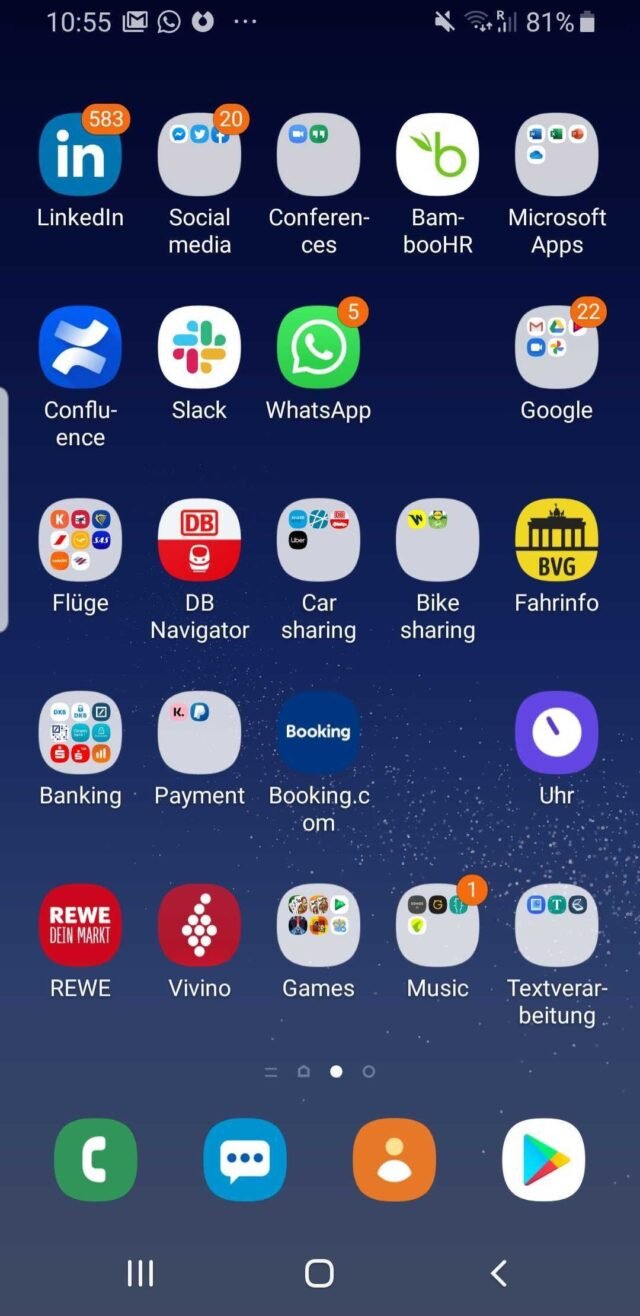Open the phone dialer in the dock
This screenshot has width=640, height=1316.
click(x=95, y=1160)
